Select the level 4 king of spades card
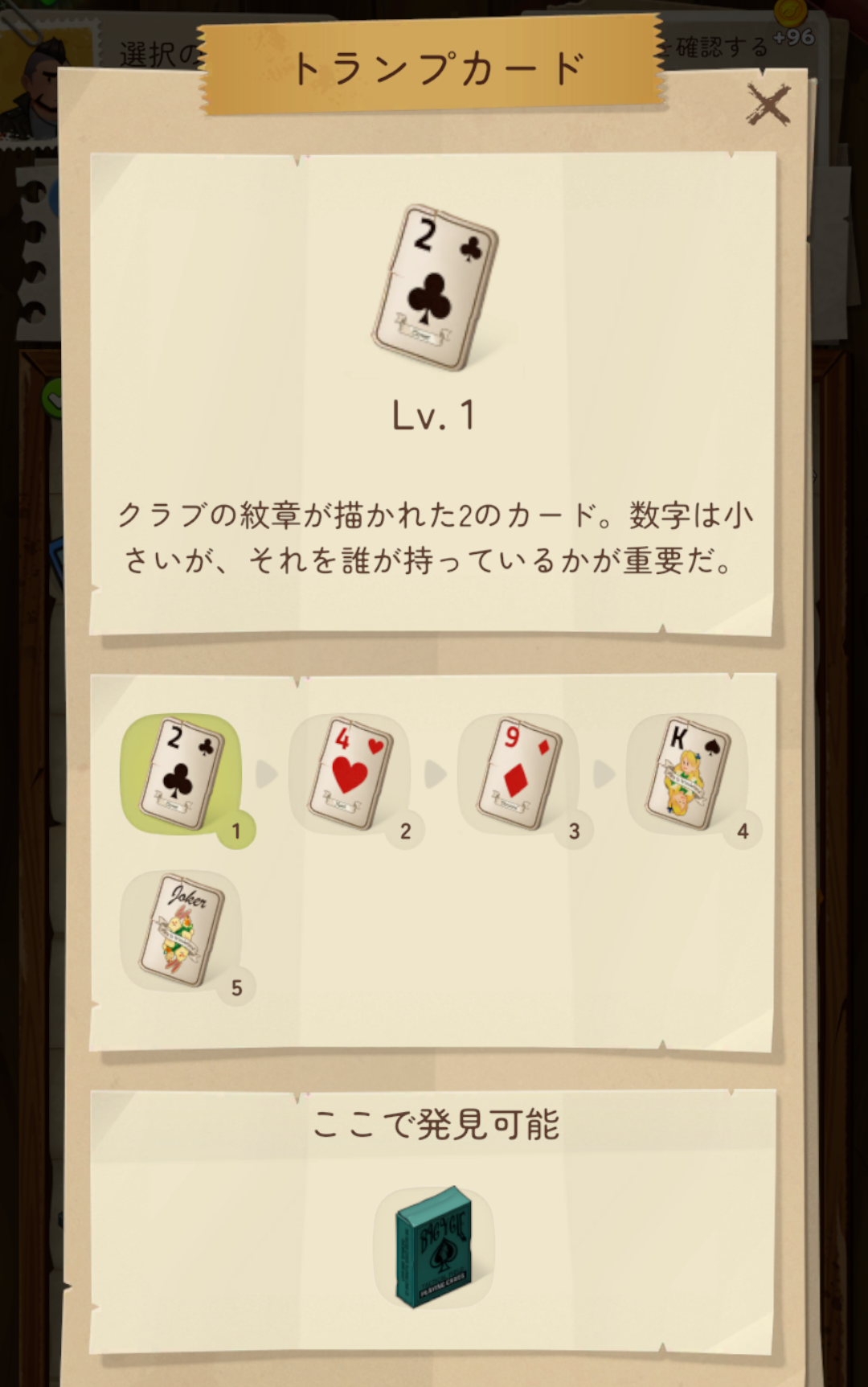Viewport: 868px width, 1387px height. click(687, 774)
